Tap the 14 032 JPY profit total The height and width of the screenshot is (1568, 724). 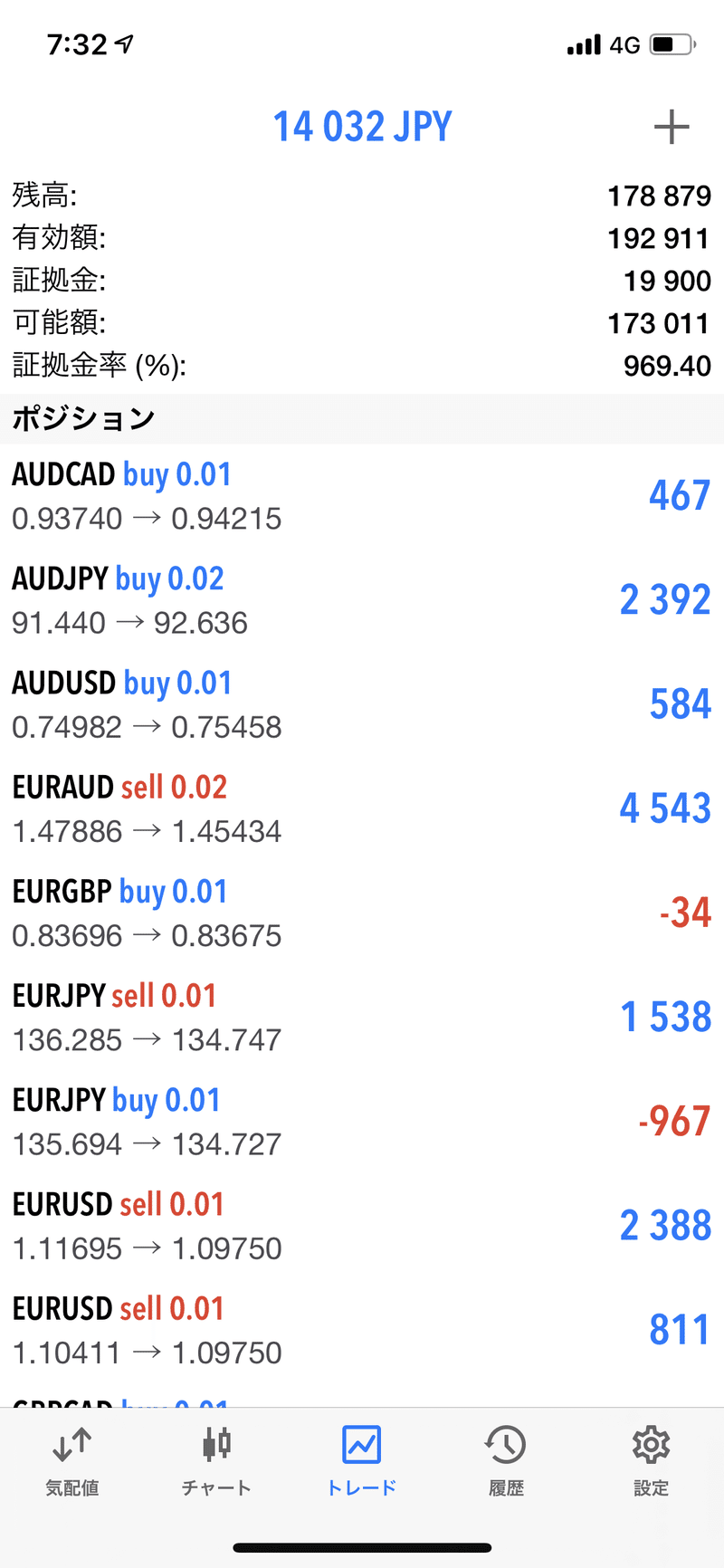pyautogui.click(x=361, y=127)
